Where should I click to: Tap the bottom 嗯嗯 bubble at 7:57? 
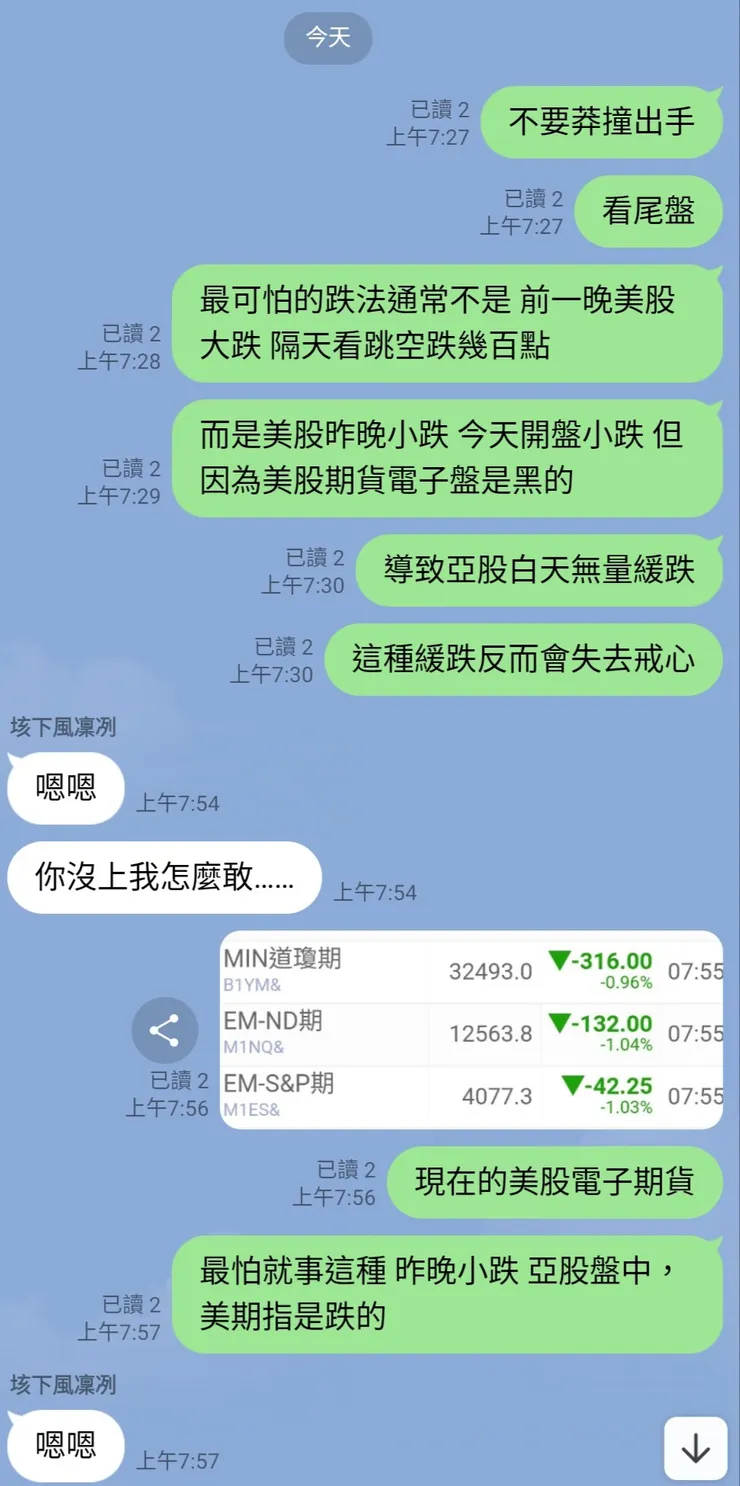tap(65, 1445)
